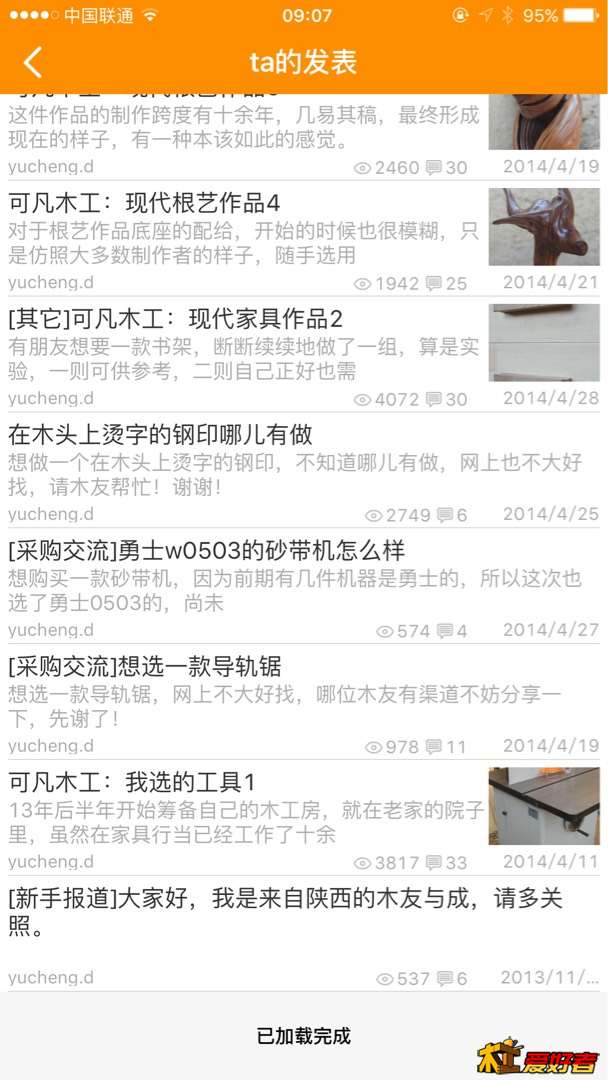Screen dimensions: 608x1080
Task: Go back from ta的发表 page
Action: point(33,62)
